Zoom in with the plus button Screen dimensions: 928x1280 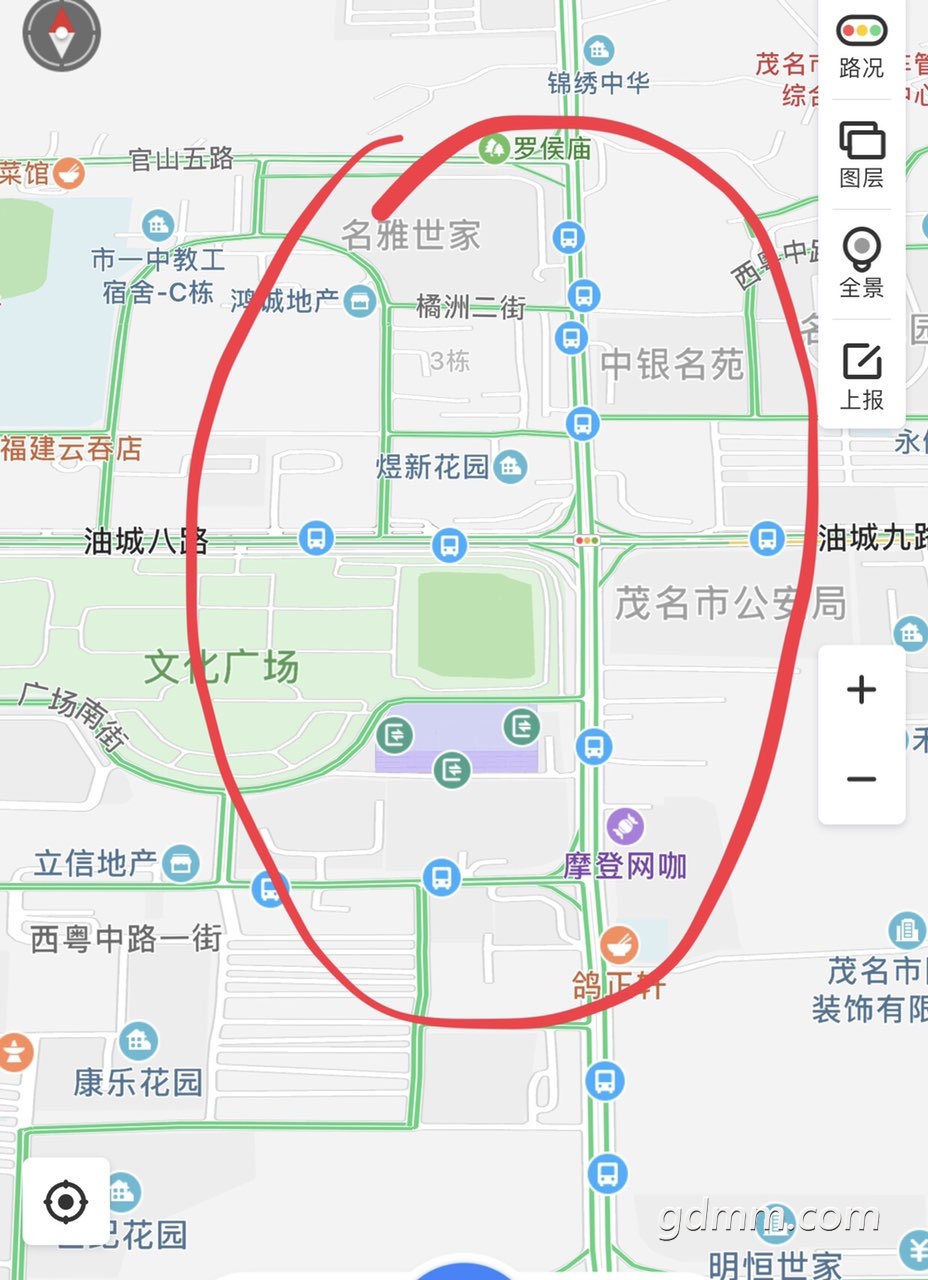[861, 689]
